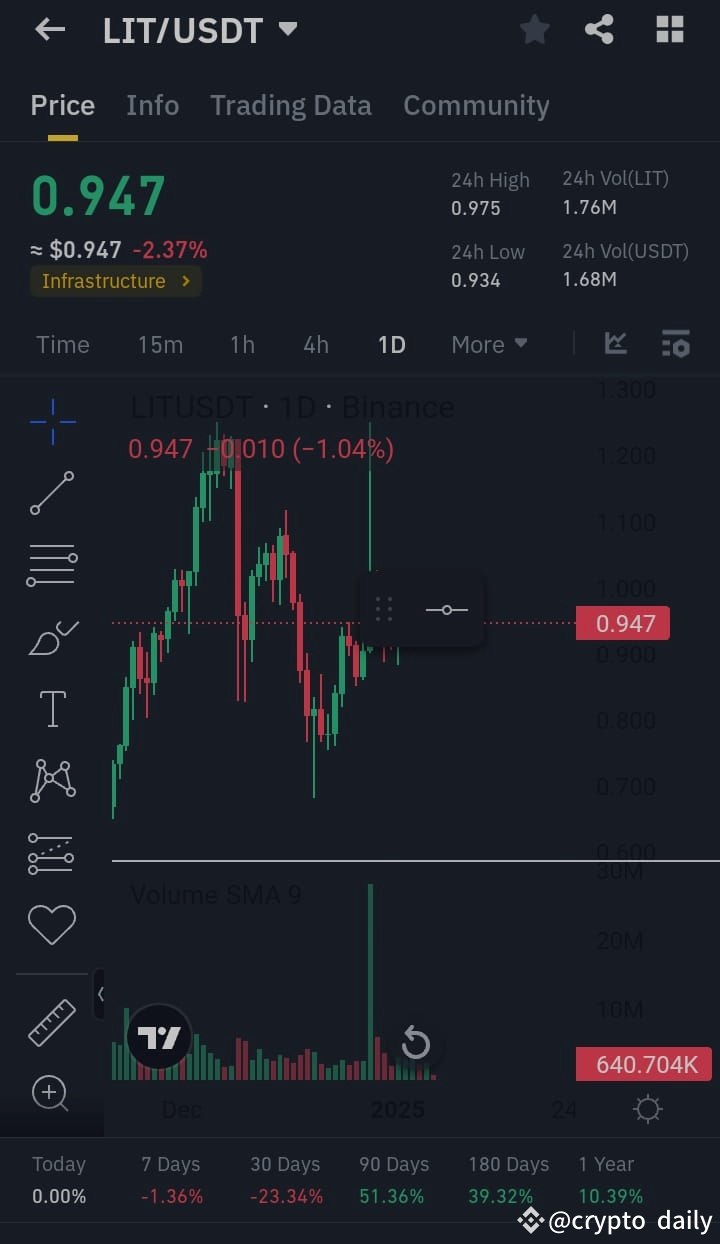The image size is (720, 1244).
Task: Toggle the favorite star for LIT/USDT
Action: tap(534, 29)
